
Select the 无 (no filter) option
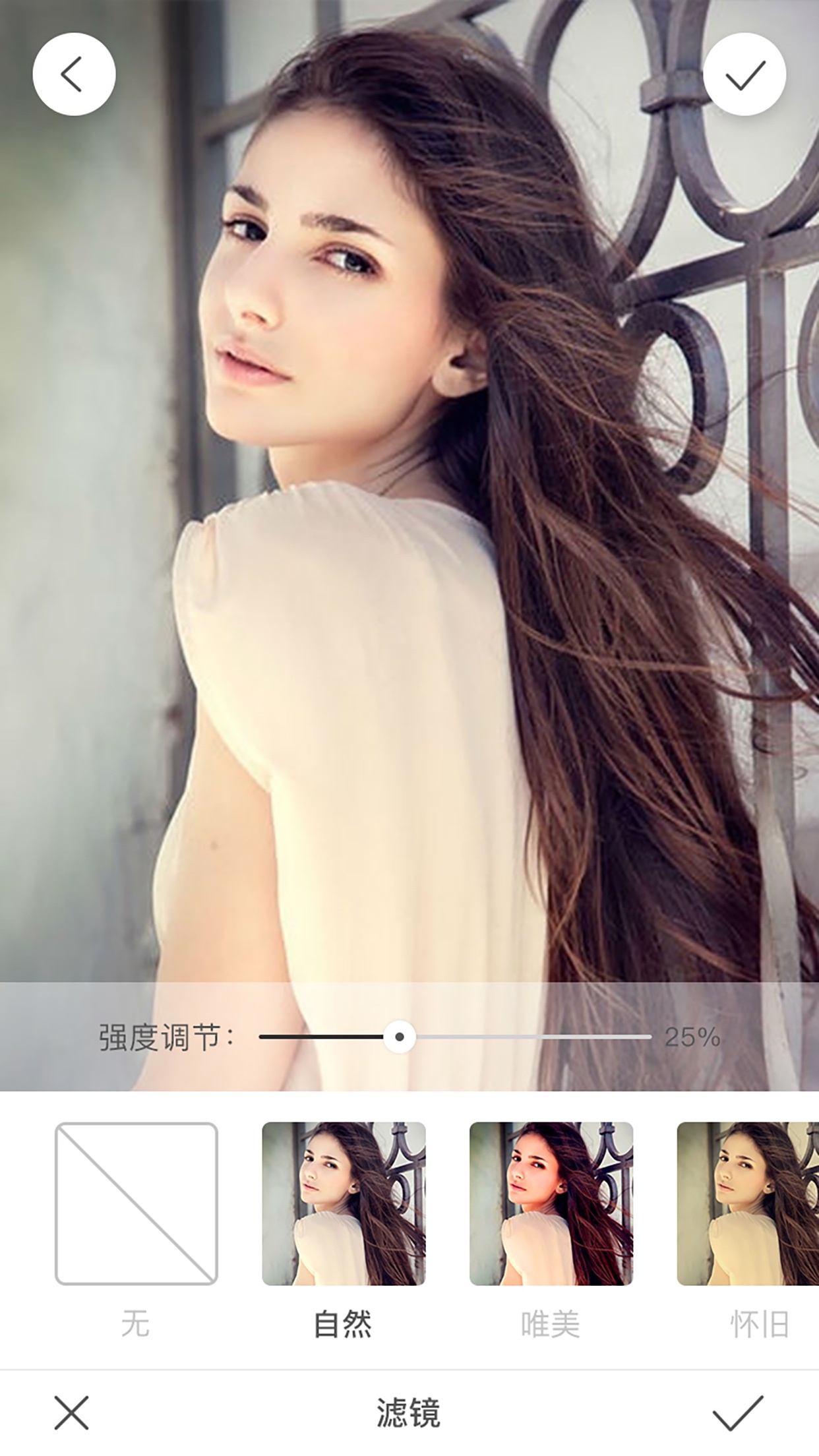click(136, 1204)
